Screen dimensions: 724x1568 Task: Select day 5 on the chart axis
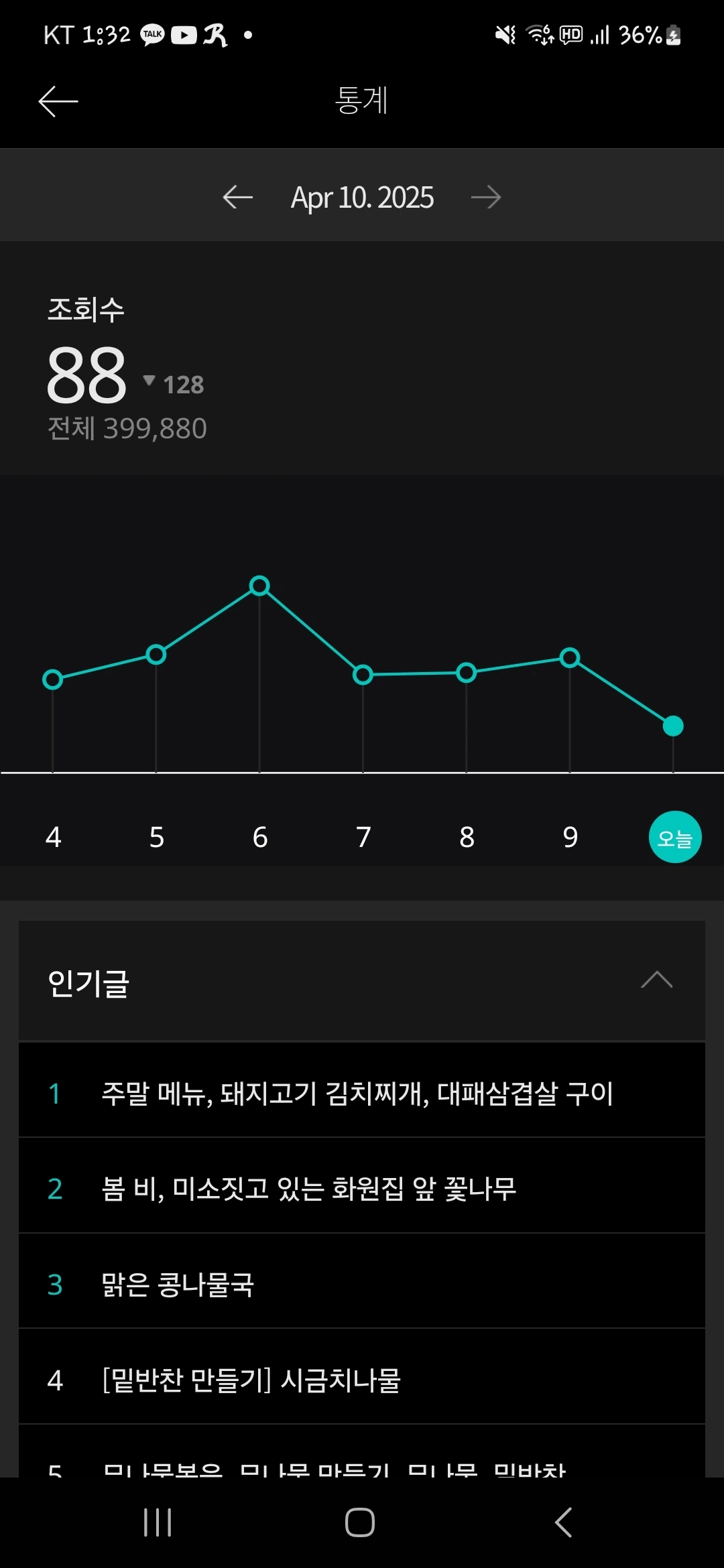(157, 837)
